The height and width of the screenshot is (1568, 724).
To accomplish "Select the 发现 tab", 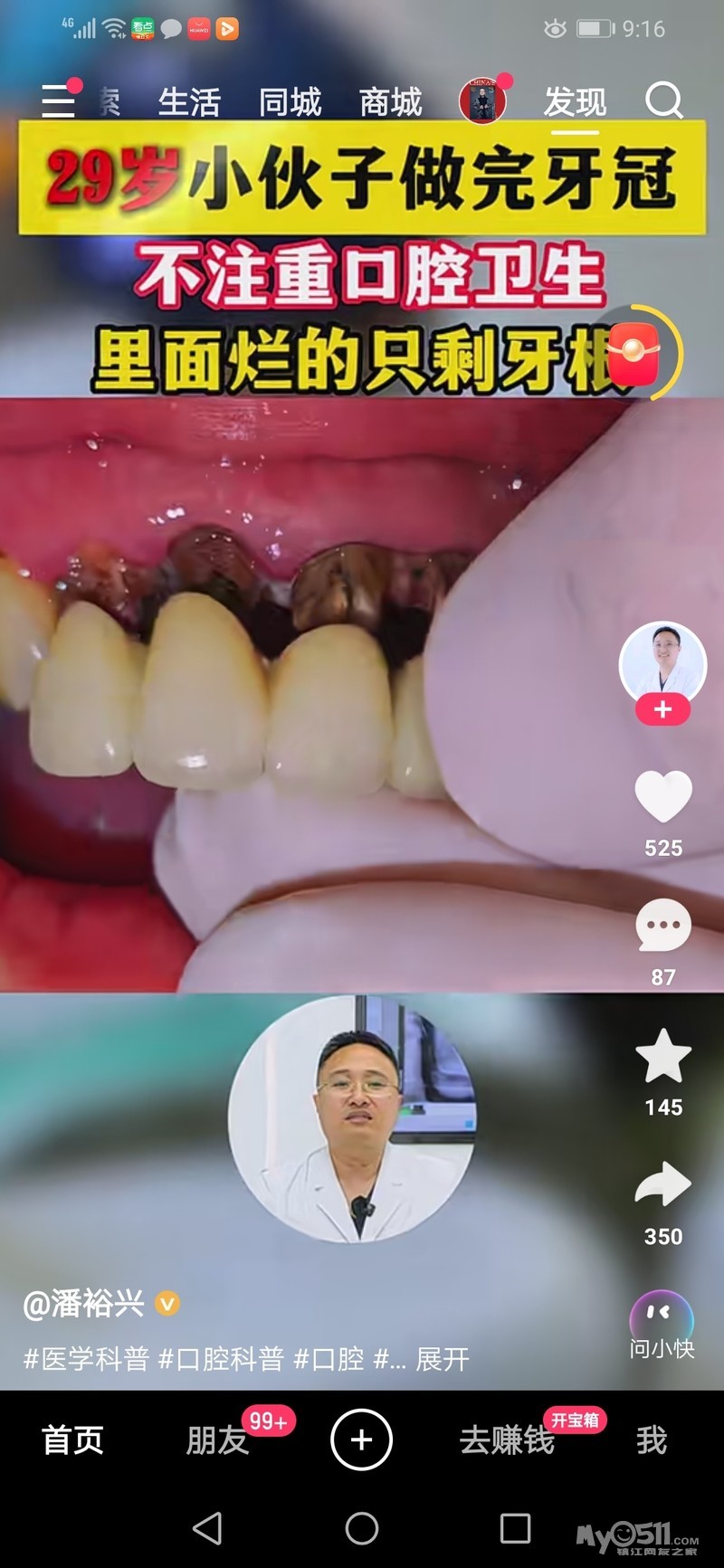I will 575,102.
